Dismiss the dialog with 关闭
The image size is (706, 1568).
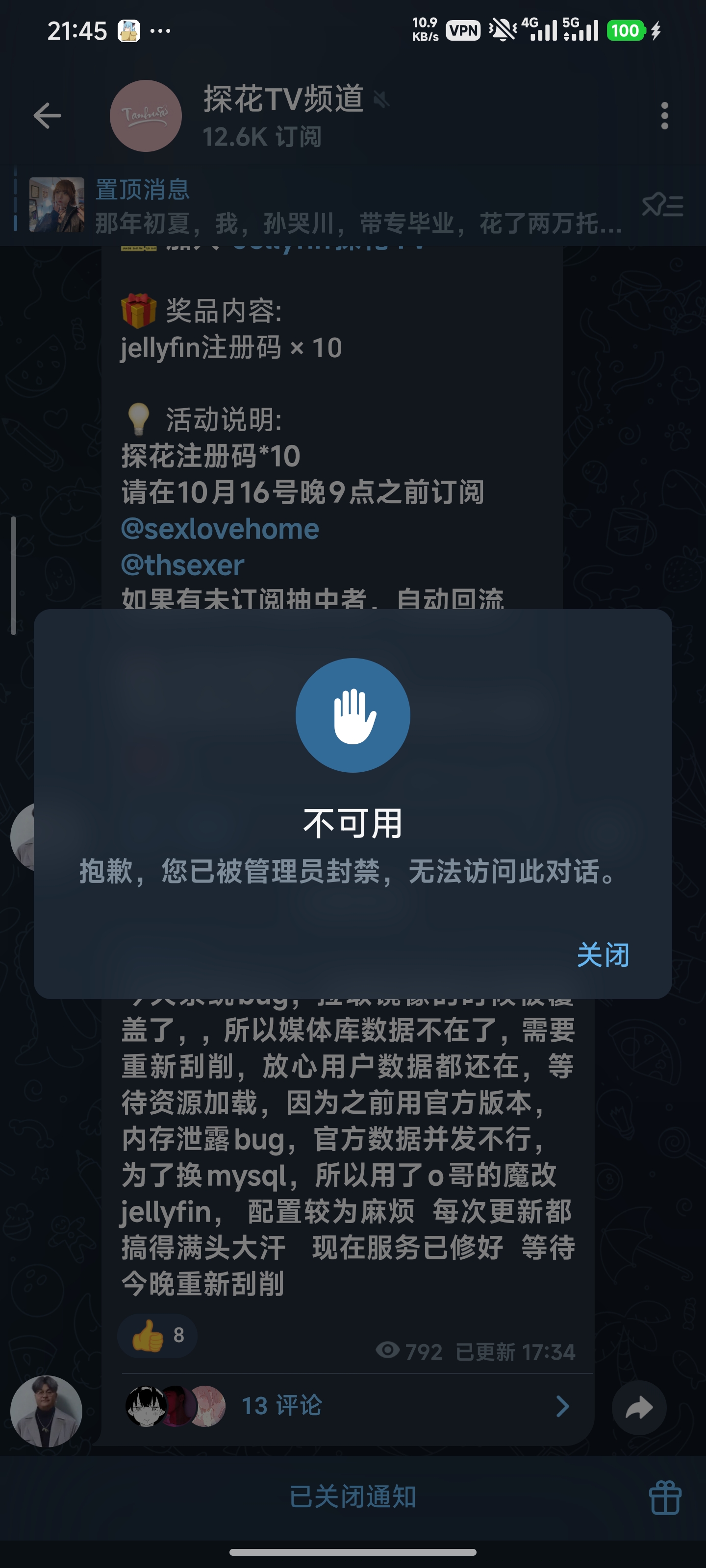pos(602,955)
